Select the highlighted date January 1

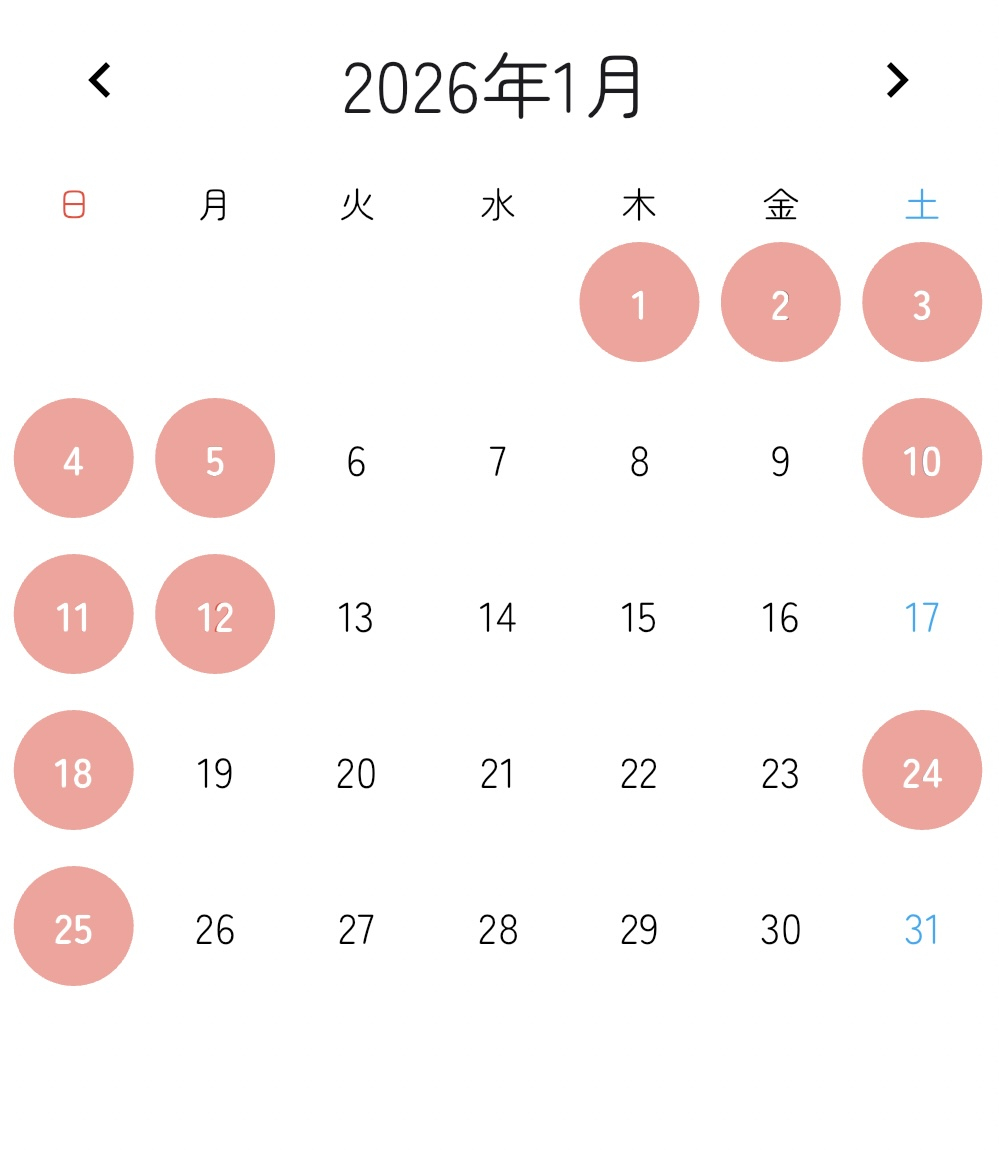click(639, 301)
